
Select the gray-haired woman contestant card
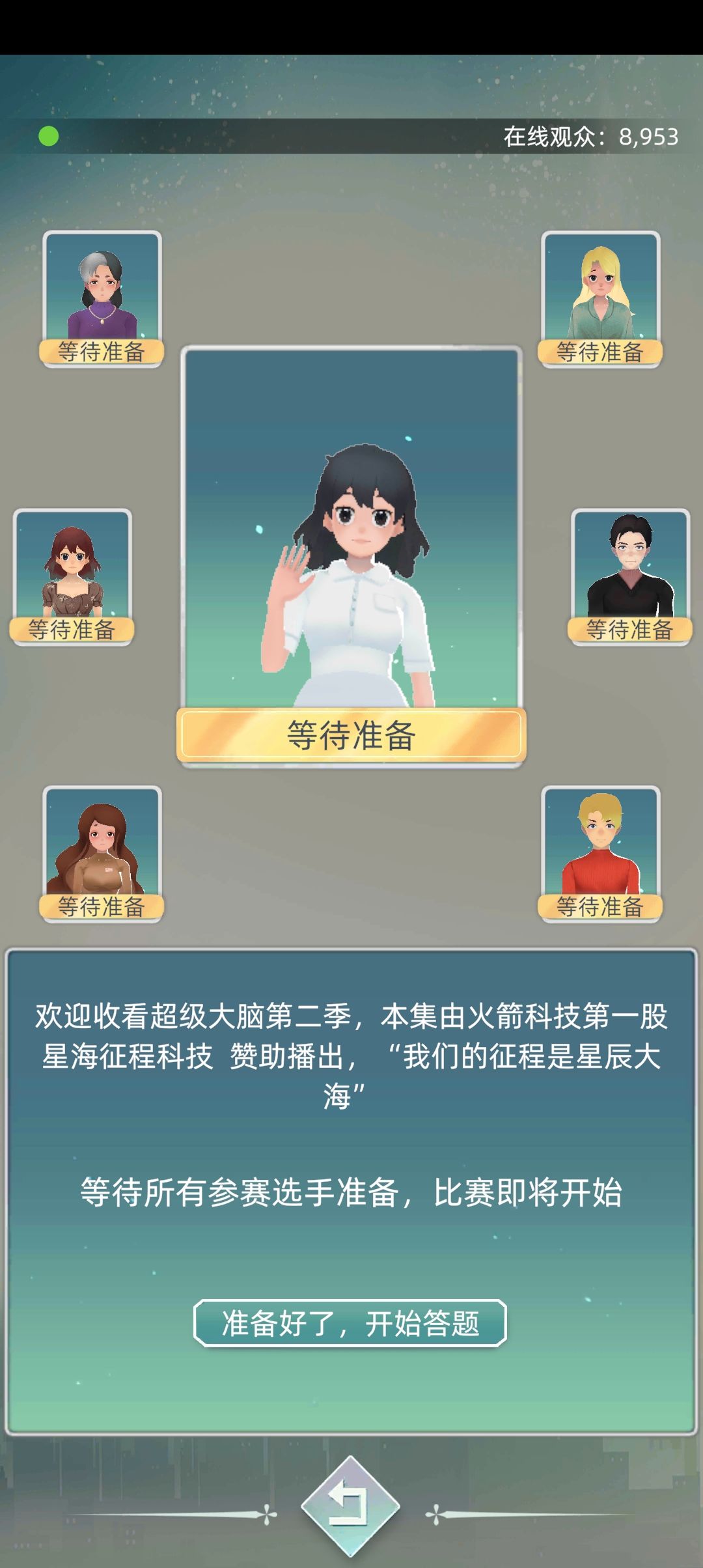tap(102, 299)
